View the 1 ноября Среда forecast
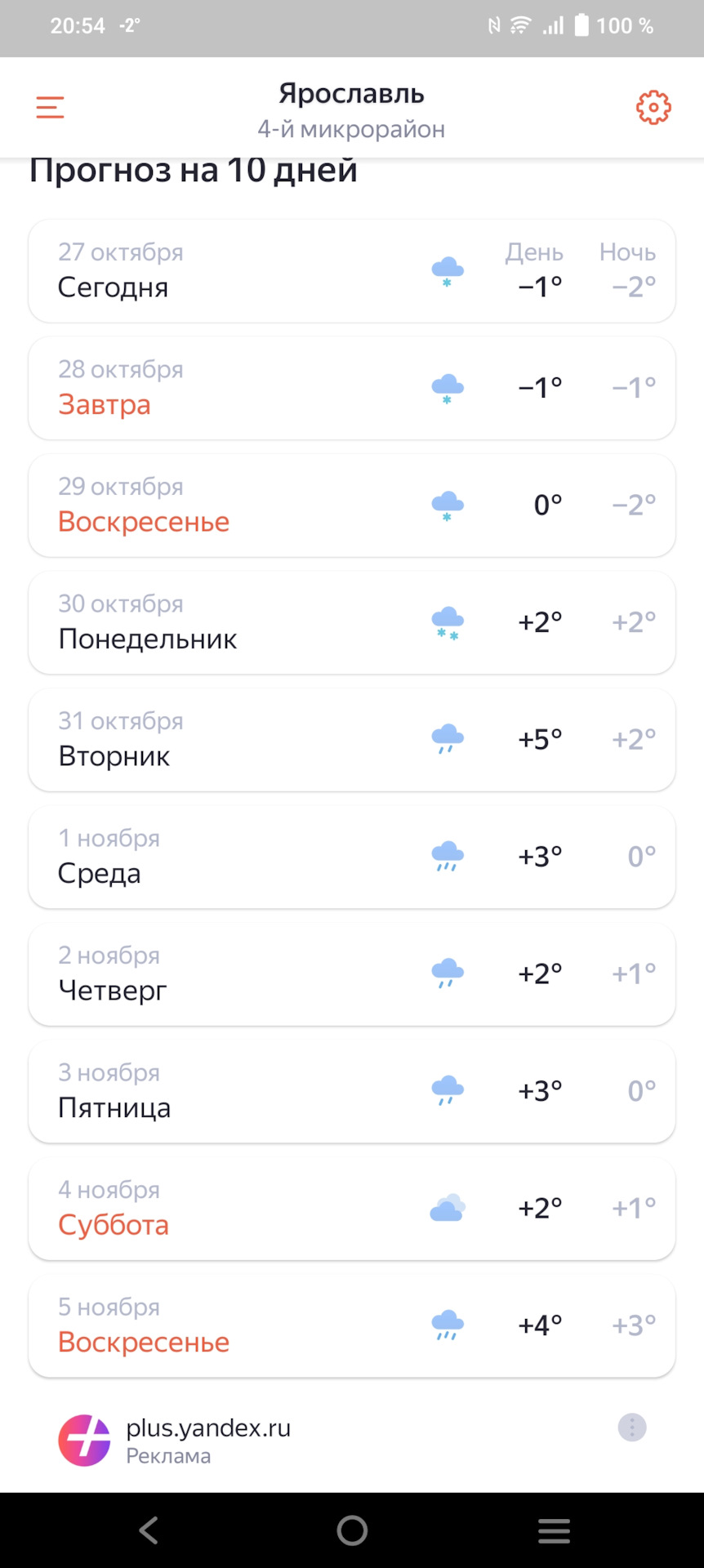The image size is (704, 1568). 351,857
